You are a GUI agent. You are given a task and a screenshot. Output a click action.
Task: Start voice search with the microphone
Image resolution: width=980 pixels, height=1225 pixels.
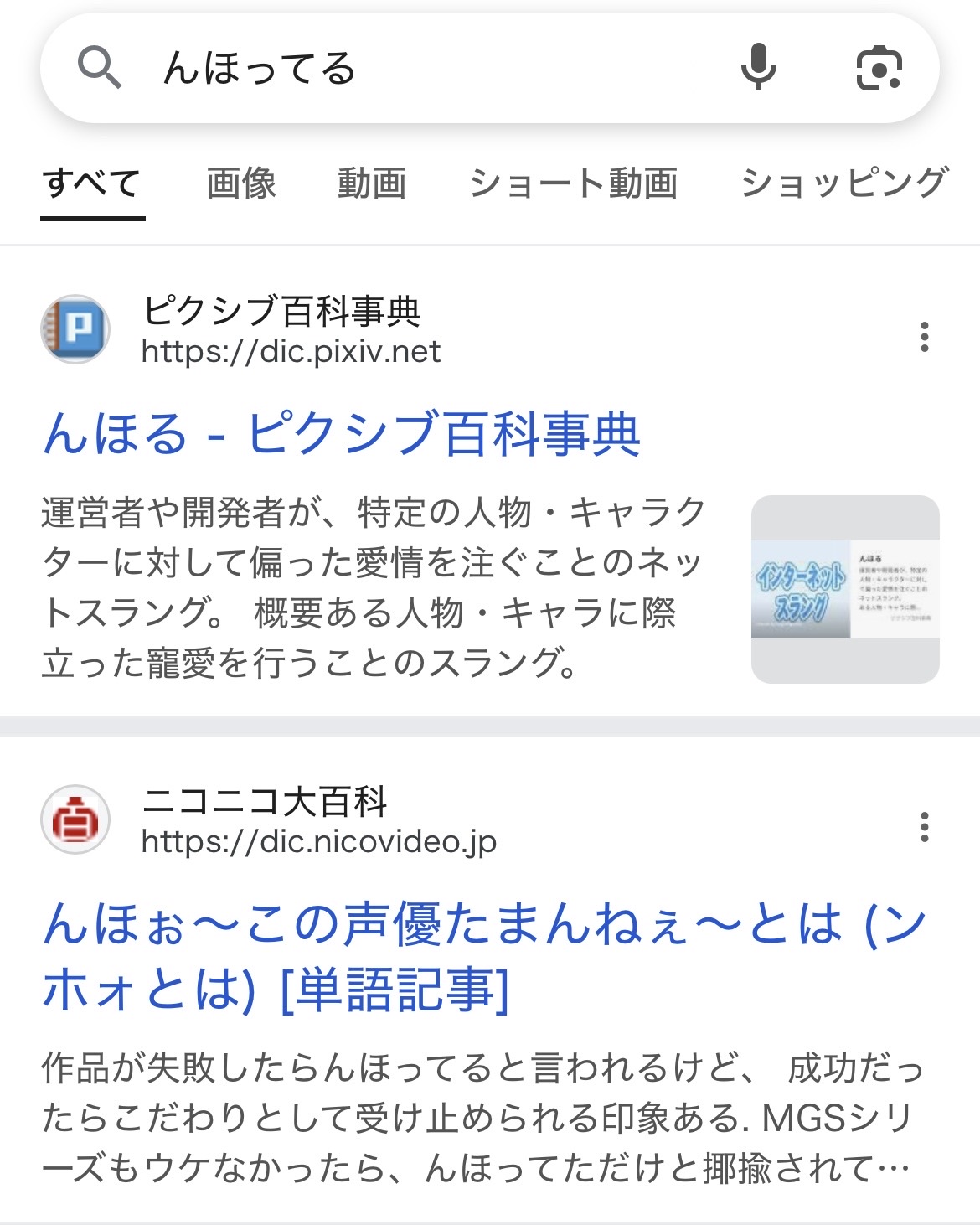coord(758,69)
